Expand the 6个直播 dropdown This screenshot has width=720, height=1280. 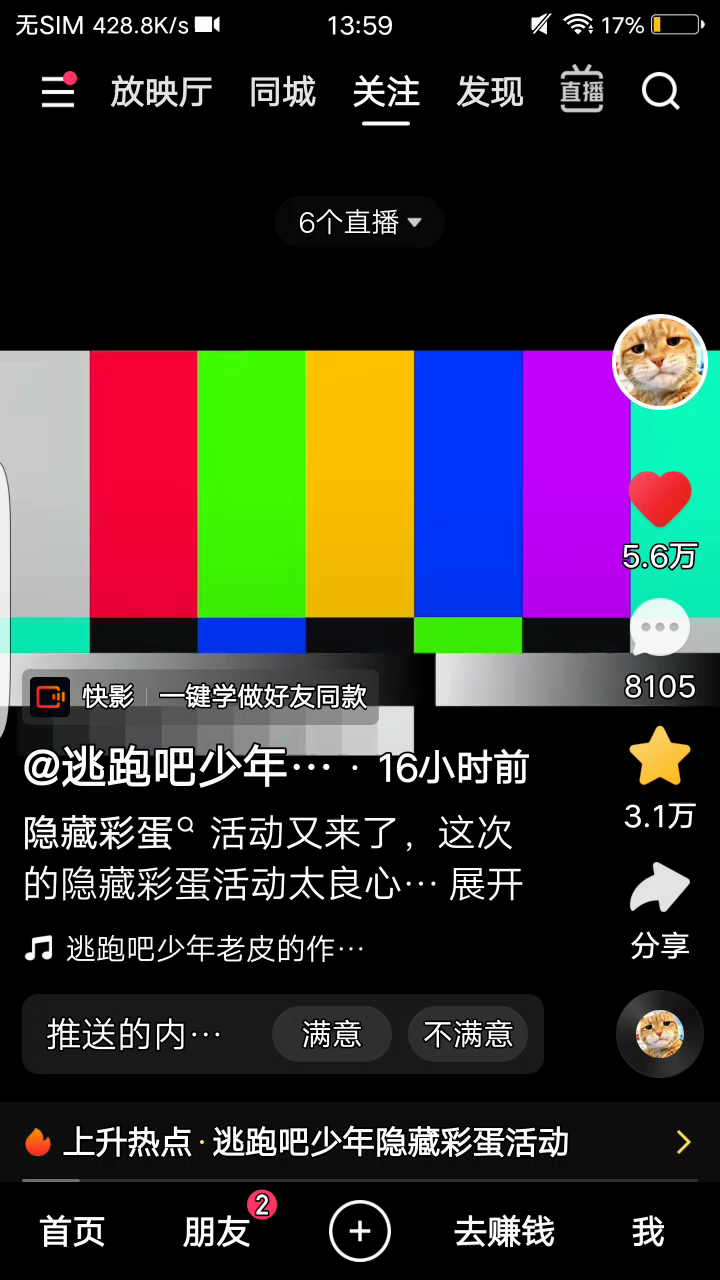(x=360, y=222)
